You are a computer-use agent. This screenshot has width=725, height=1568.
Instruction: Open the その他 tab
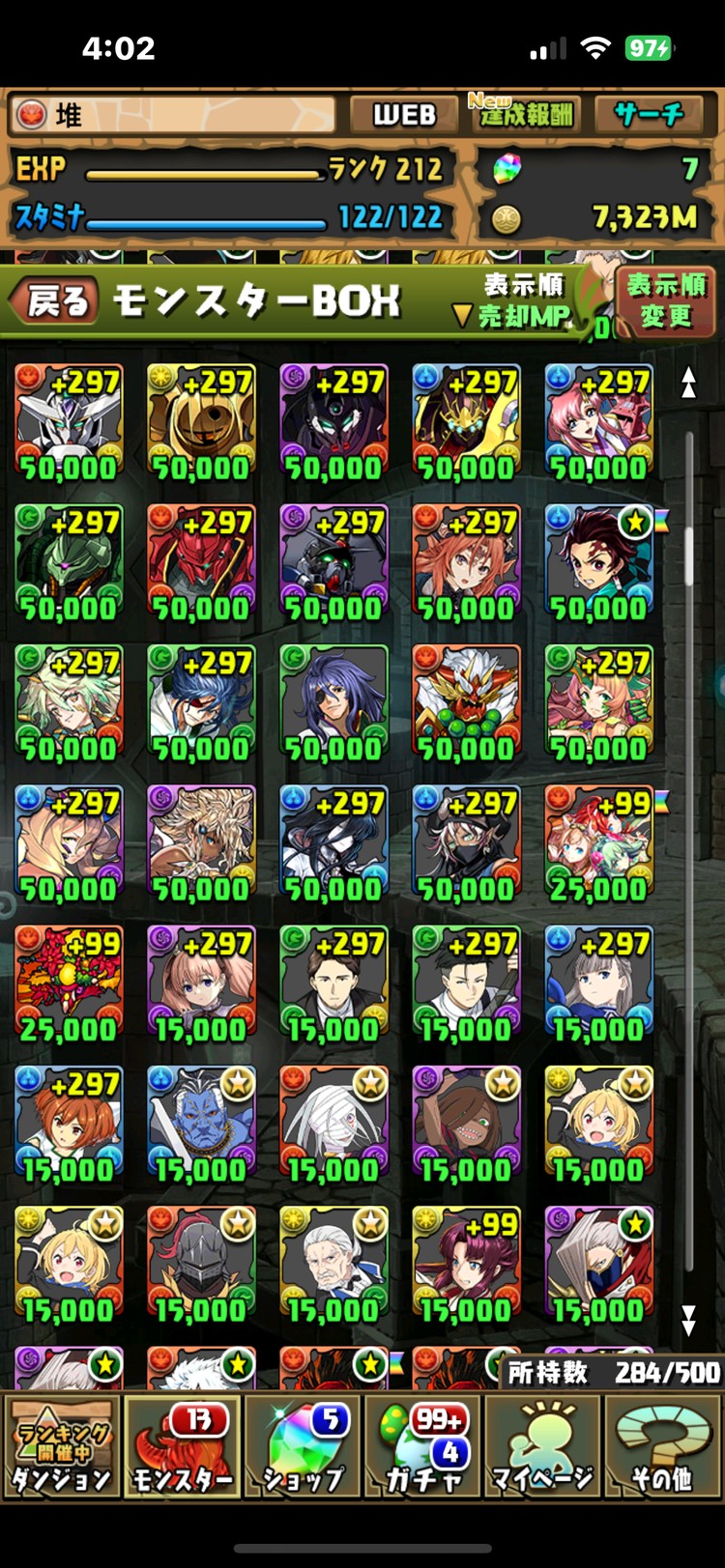[x=663, y=1446]
